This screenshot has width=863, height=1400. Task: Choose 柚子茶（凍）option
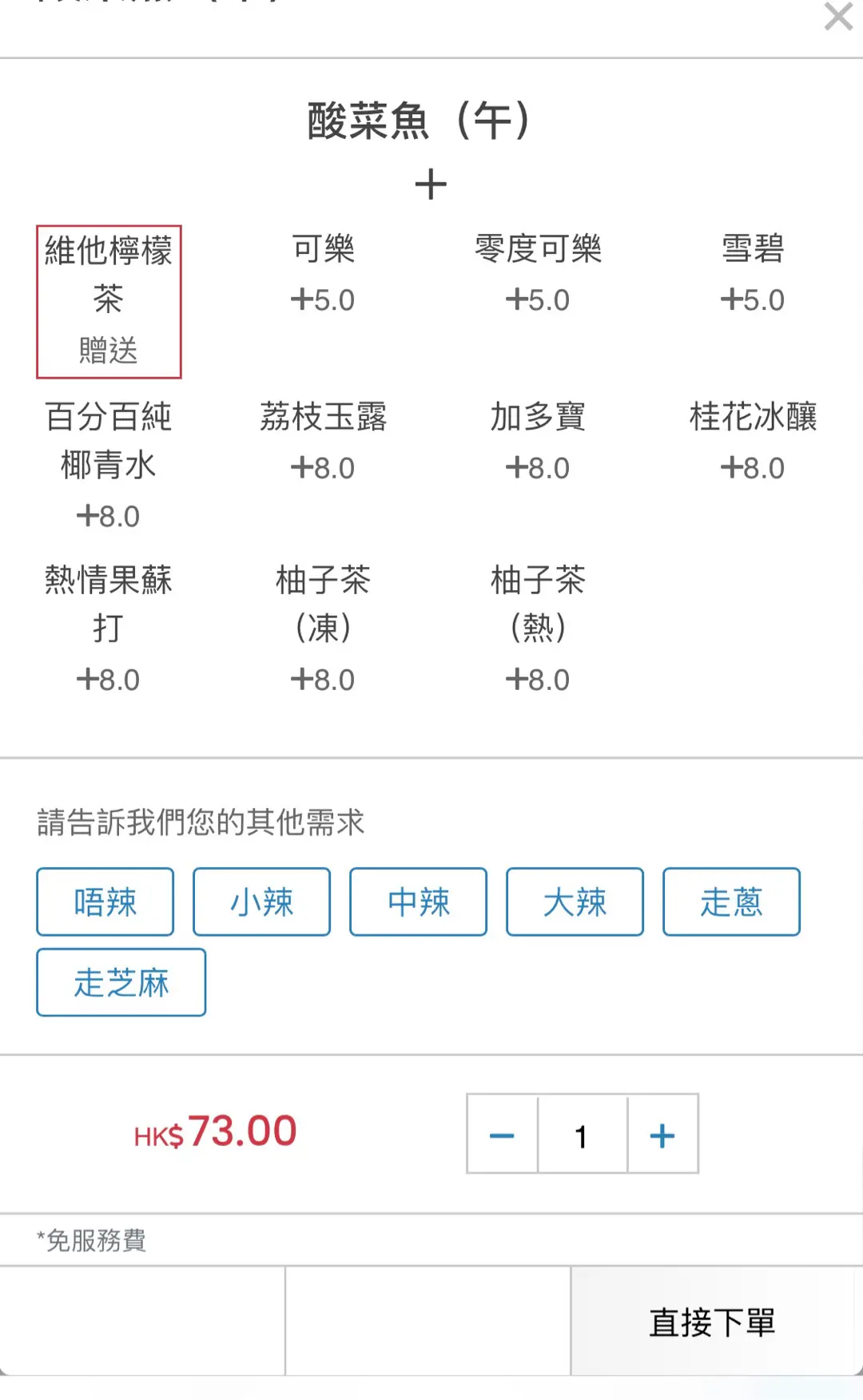[323, 628]
